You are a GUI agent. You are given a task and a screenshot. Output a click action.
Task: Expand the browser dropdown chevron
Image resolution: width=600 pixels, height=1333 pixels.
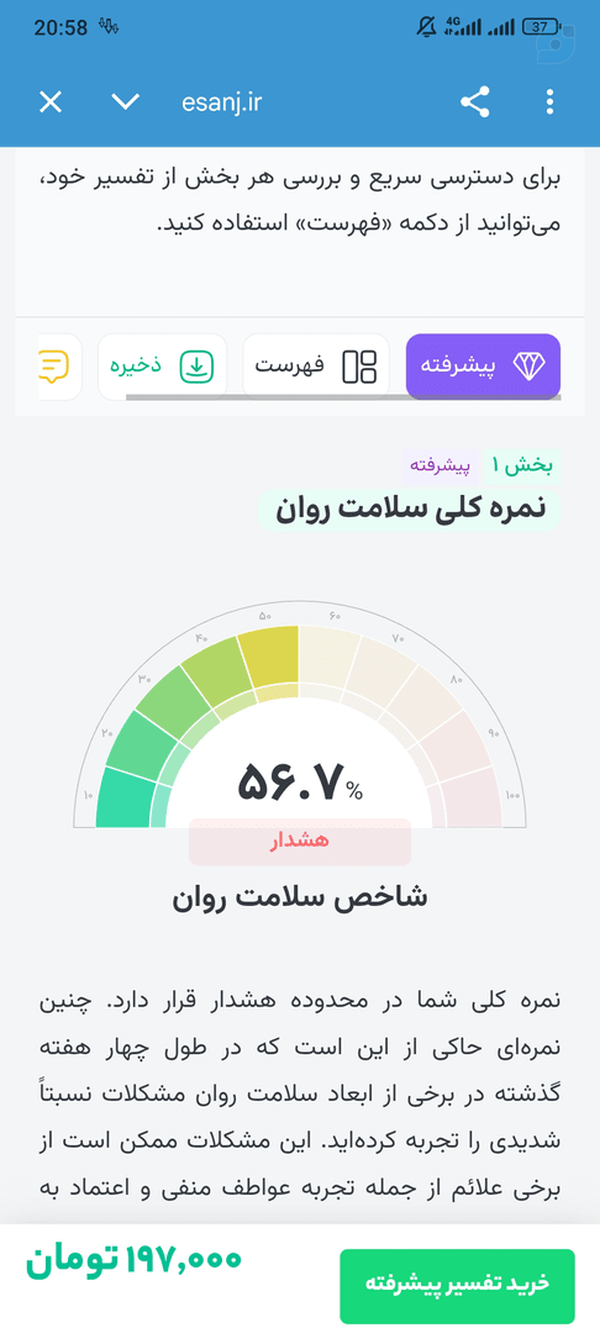point(125,102)
